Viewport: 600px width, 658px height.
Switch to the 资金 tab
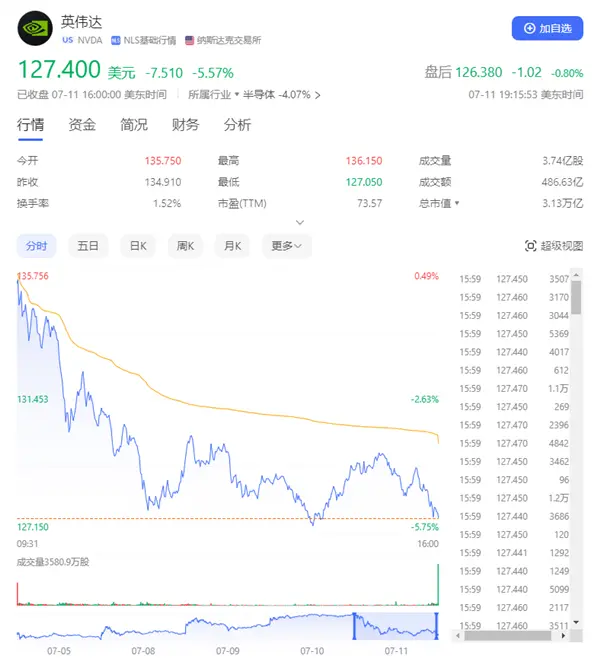point(82,125)
